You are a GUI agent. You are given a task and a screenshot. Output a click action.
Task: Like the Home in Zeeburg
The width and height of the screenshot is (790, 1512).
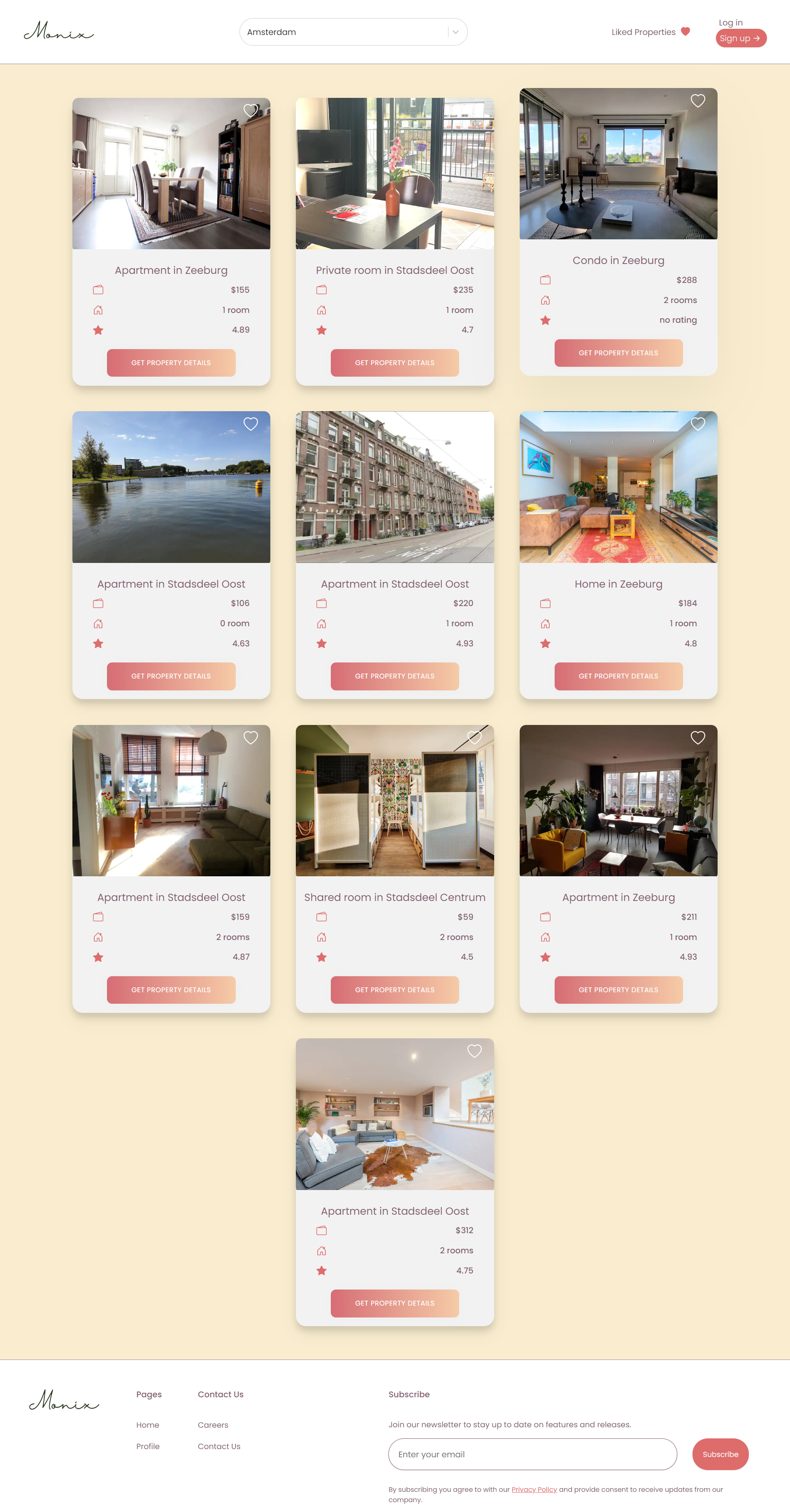697,424
